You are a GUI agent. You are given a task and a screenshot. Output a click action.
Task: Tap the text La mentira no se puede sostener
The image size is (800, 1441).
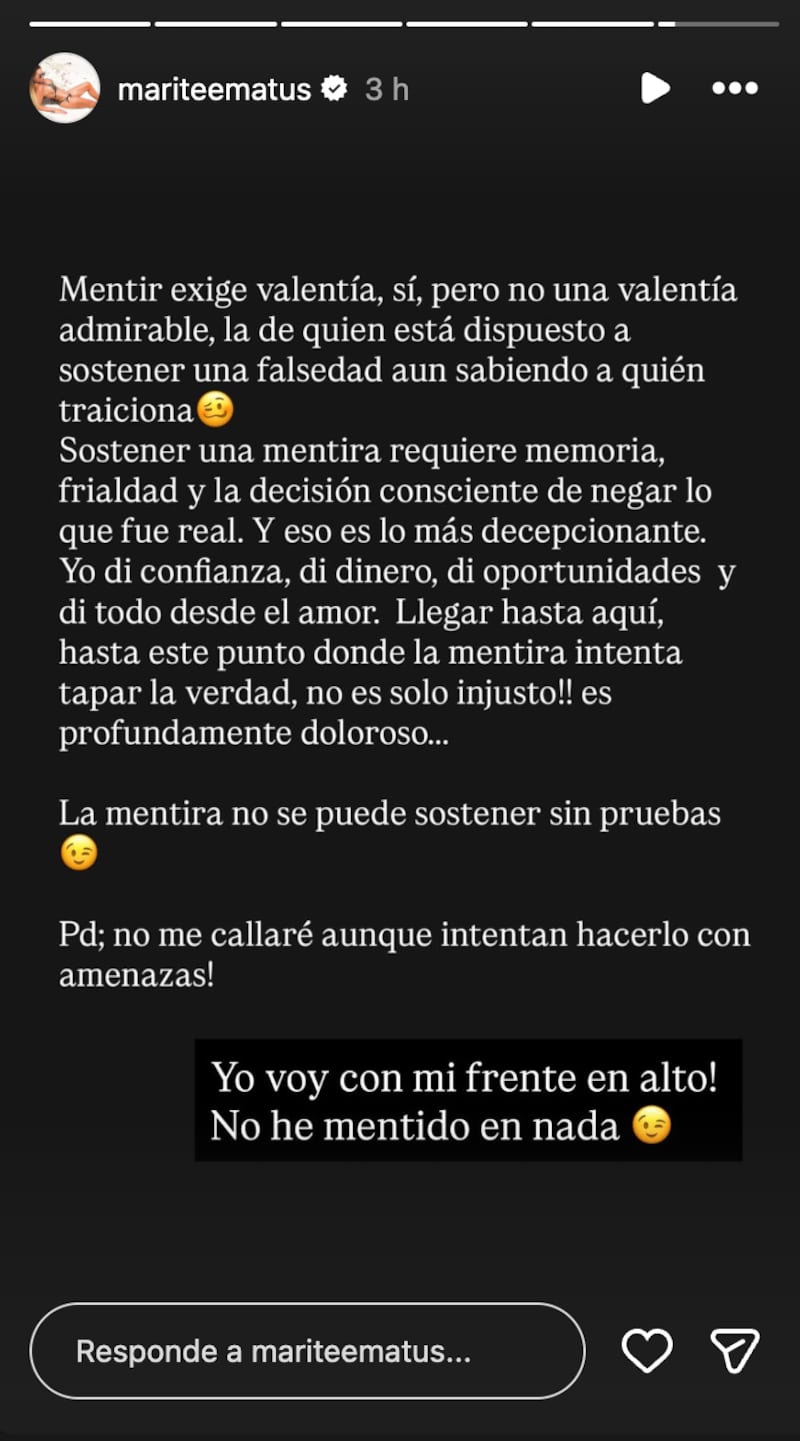390,813
